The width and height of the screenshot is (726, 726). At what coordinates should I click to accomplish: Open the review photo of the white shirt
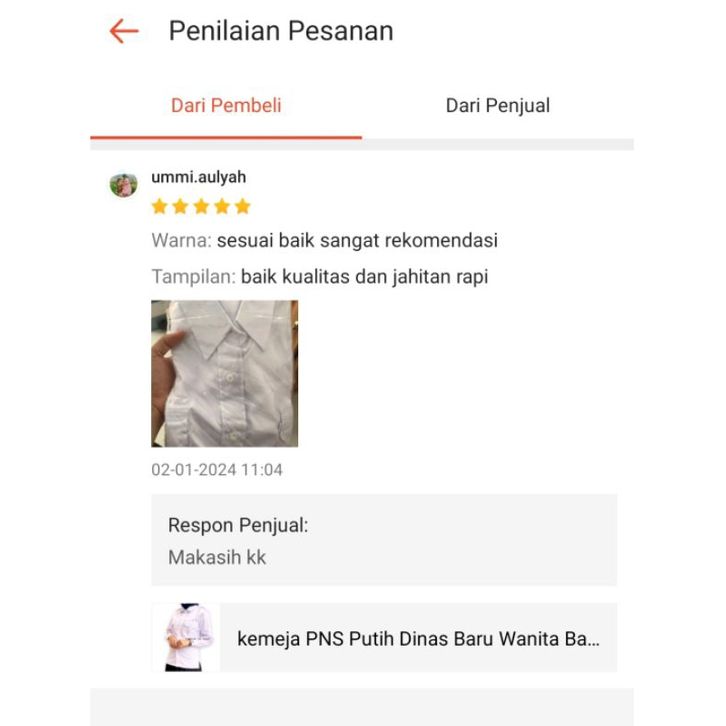pos(224,373)
